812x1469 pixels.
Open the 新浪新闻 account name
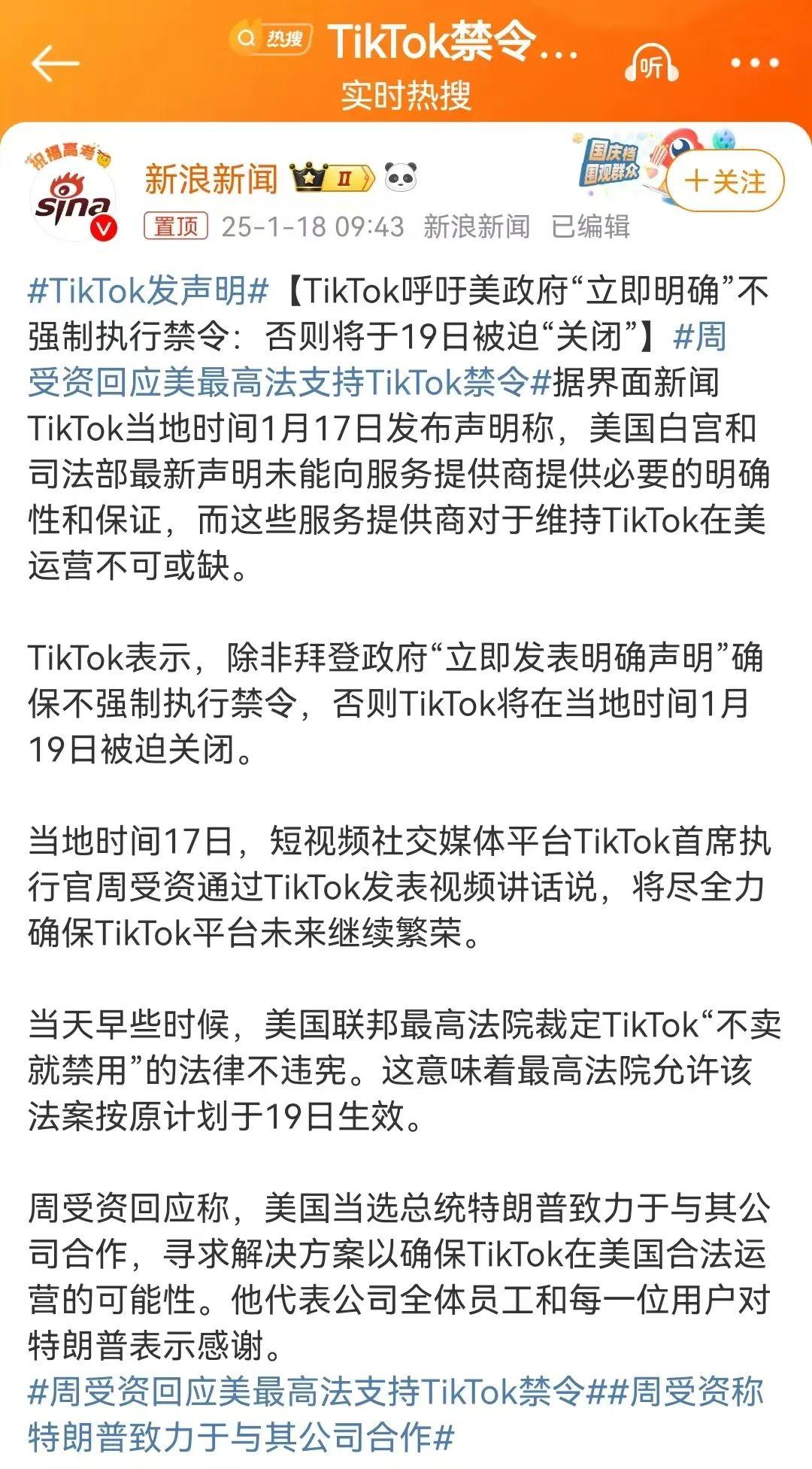[211, 179]
